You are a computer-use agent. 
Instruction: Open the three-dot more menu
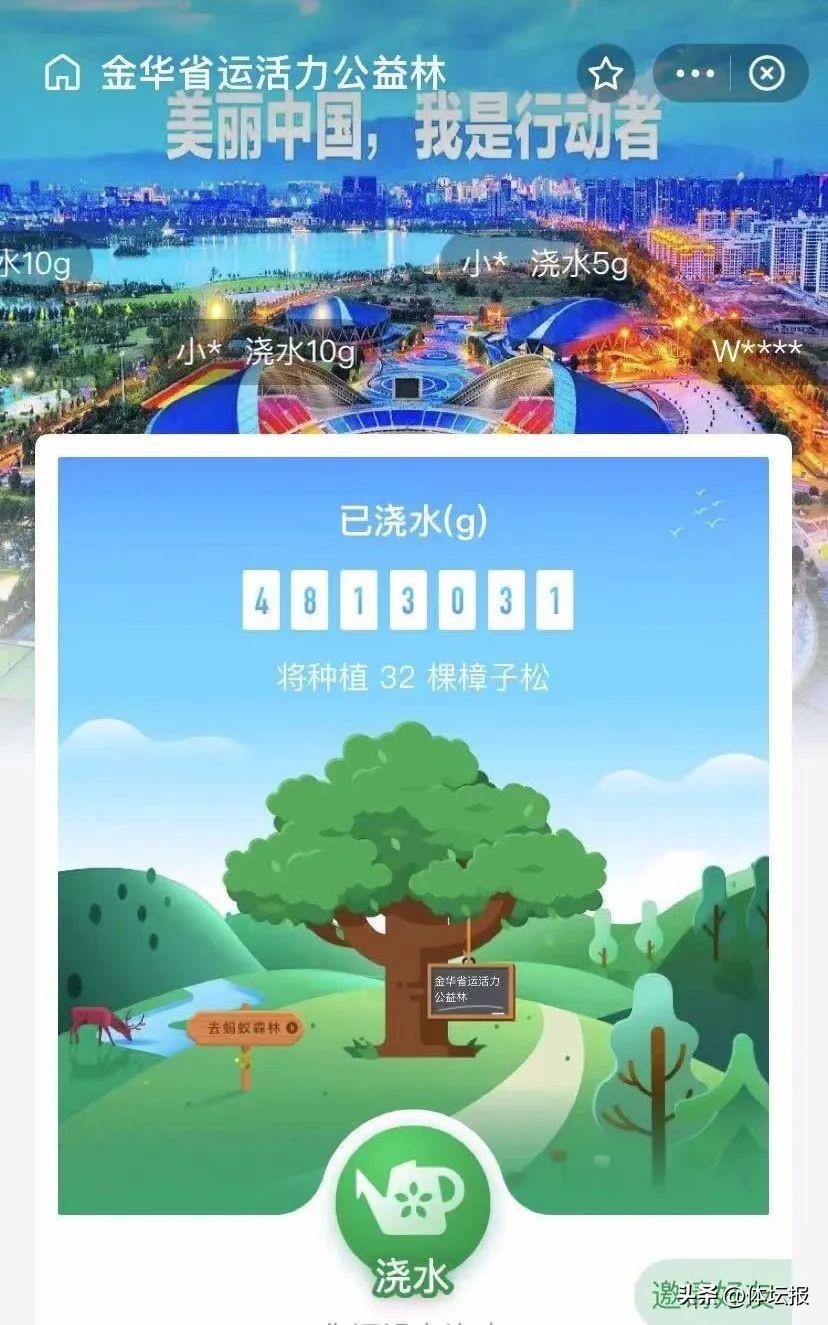[x=695, y=74]
